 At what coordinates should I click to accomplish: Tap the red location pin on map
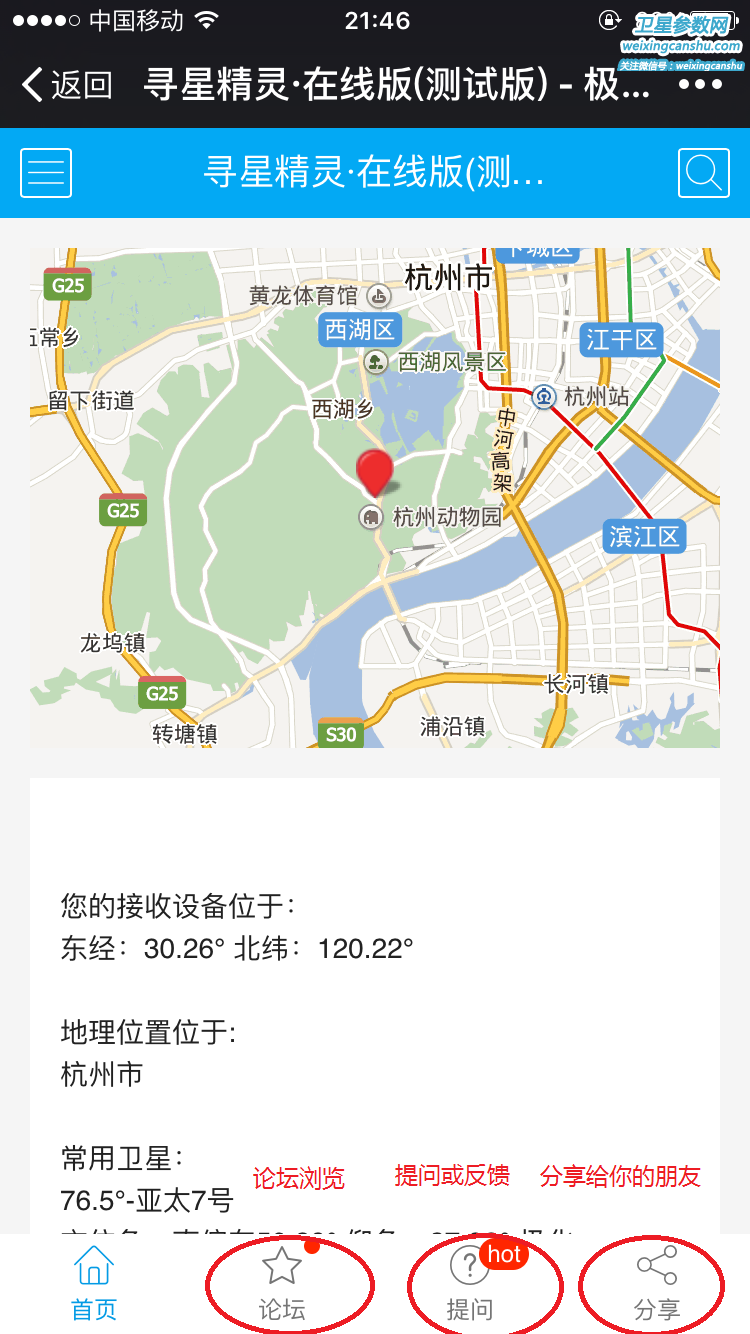[375, 472]
